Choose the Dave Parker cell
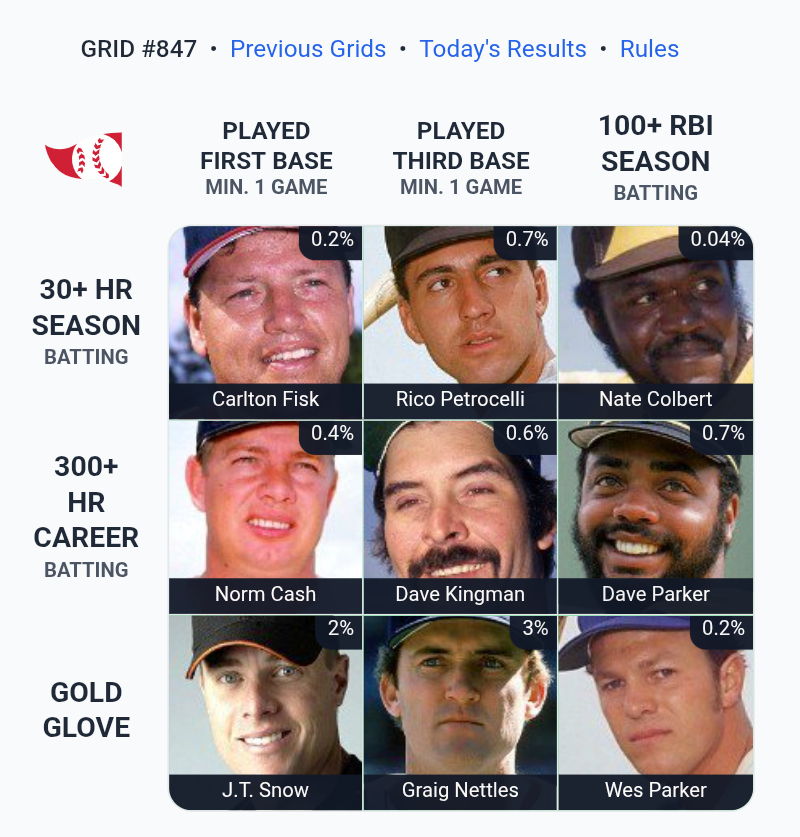 pyautogui.click(x=655, y=516)
